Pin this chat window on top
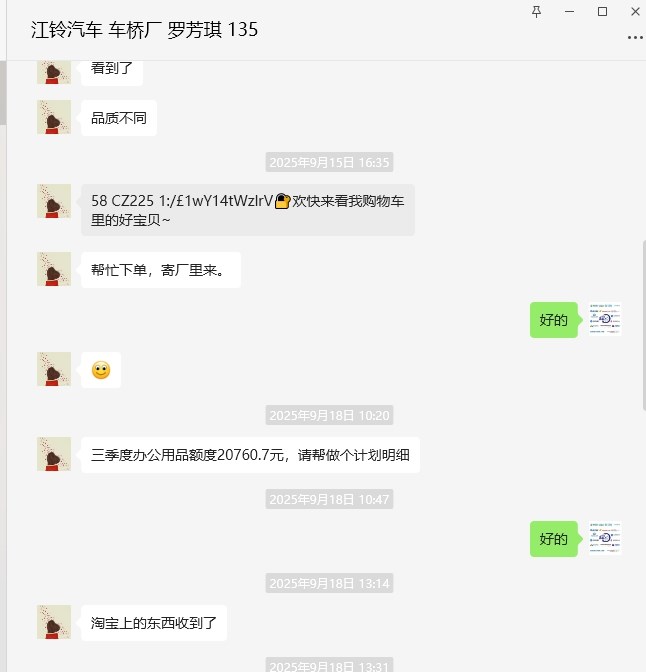Screen dimensions: 646x672 tap(537, 11)
